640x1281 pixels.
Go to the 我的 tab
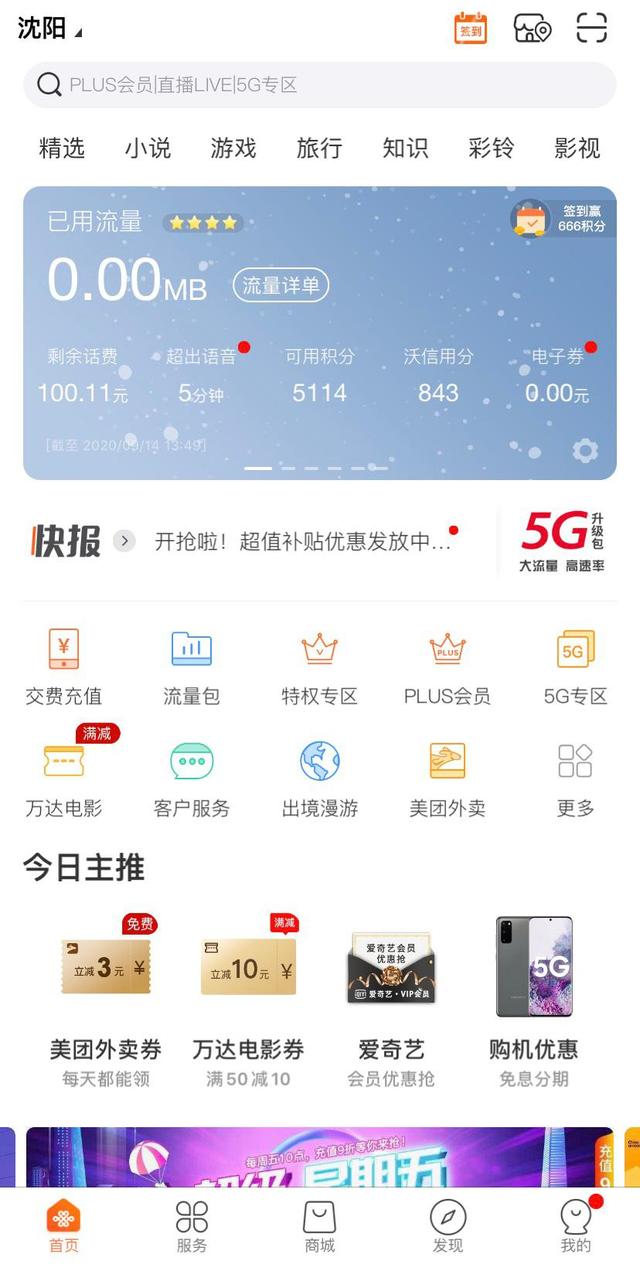(x=575, y=1227)
